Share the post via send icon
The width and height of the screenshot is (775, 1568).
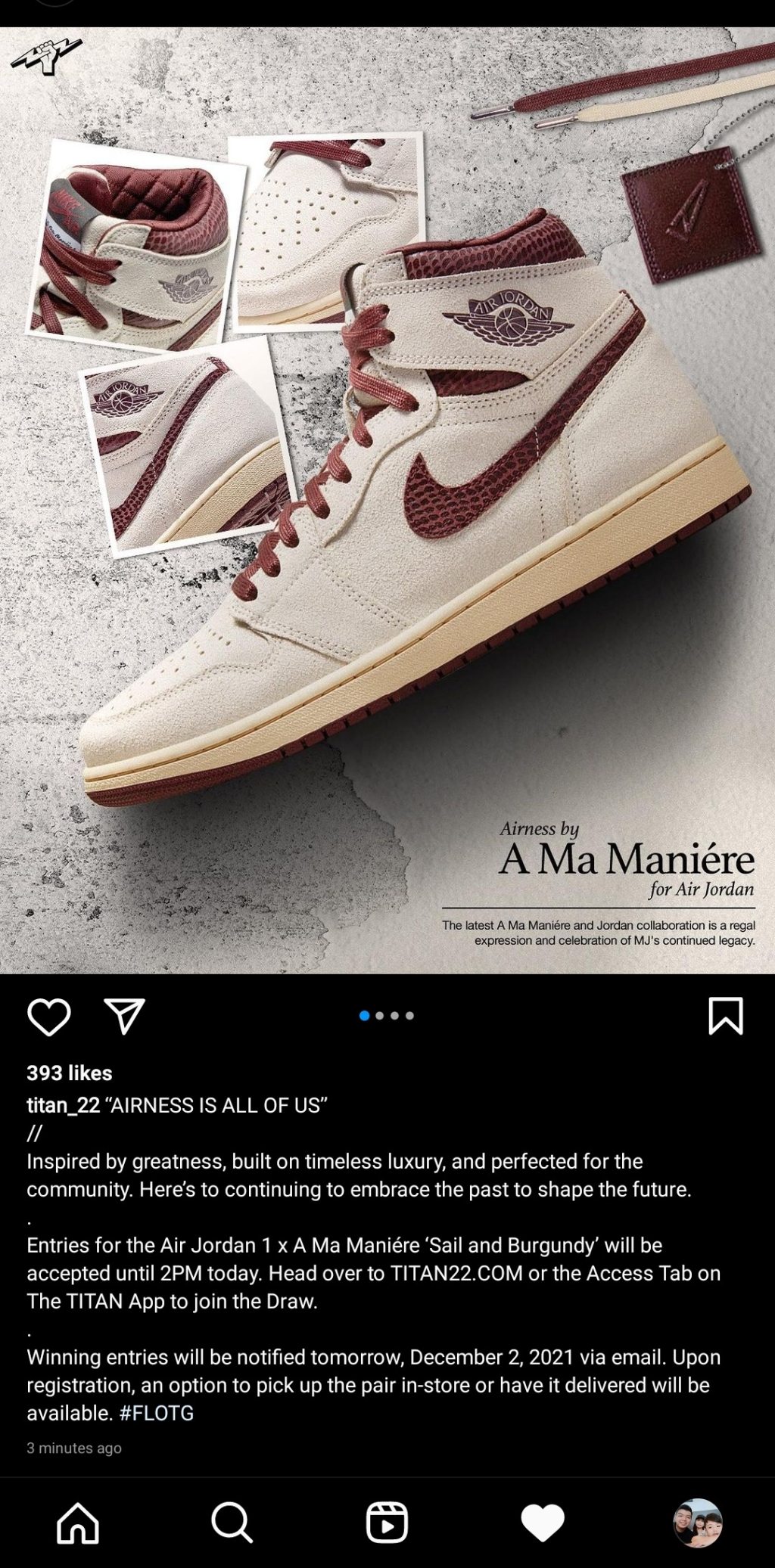click(124, 1016)
